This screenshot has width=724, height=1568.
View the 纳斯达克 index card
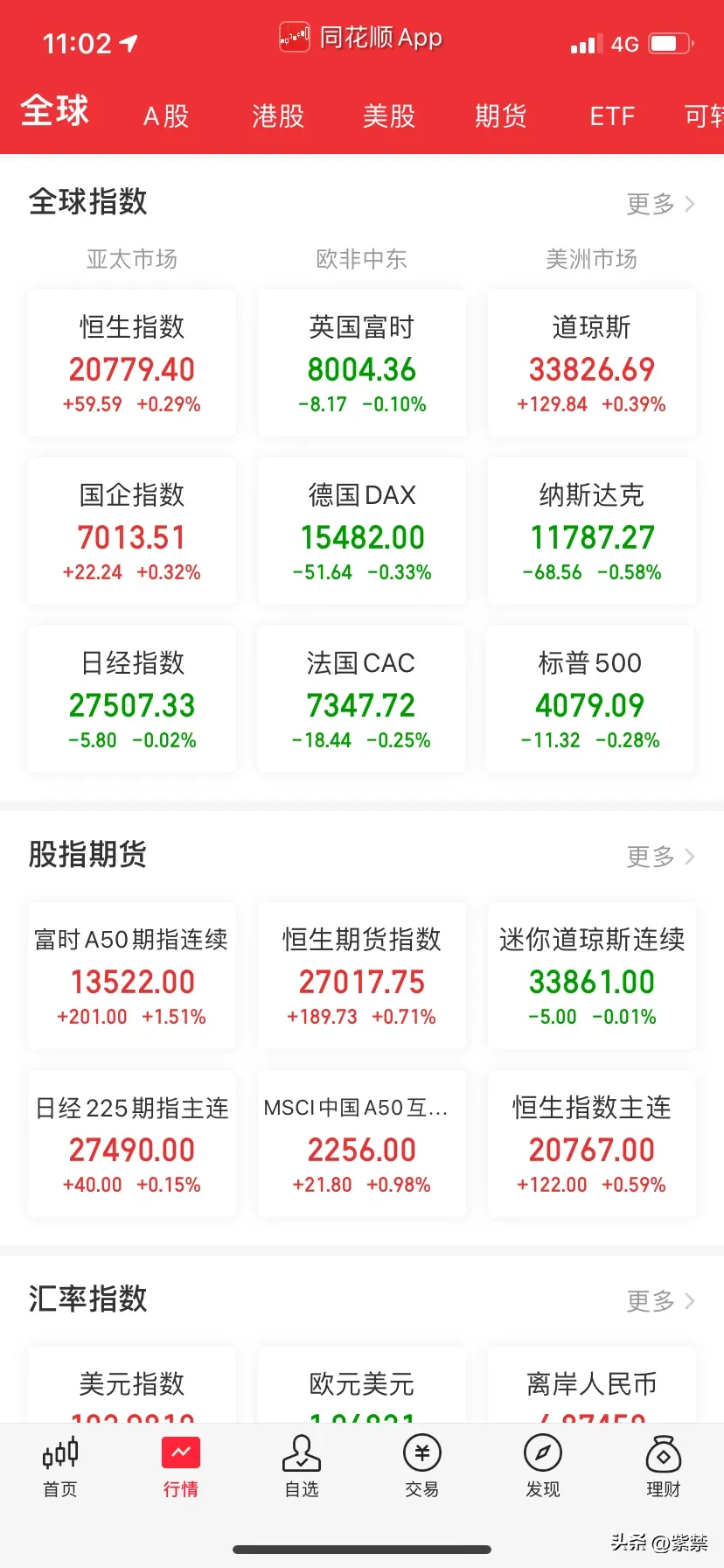[592, 531]
